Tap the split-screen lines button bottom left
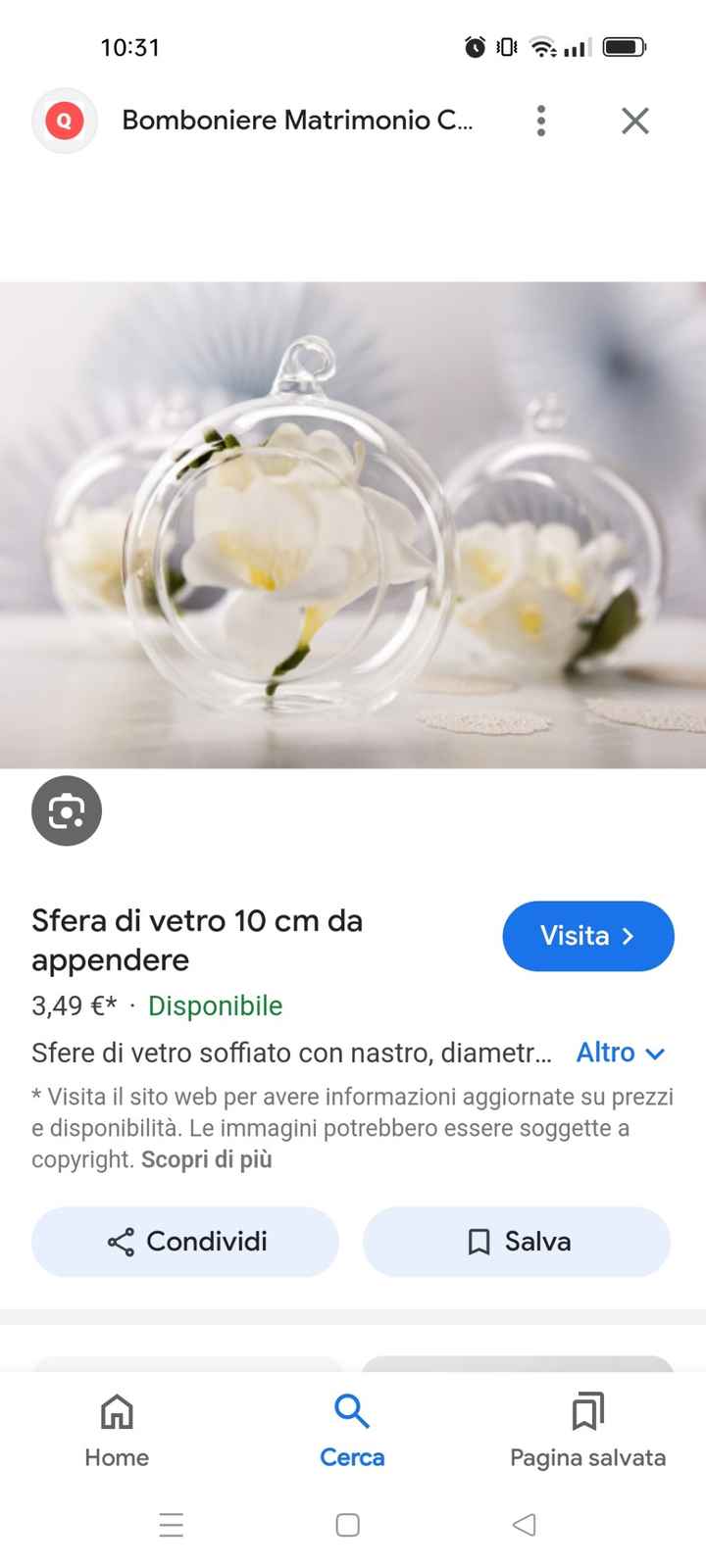706x1568 pixels. tap(172, 1525)
